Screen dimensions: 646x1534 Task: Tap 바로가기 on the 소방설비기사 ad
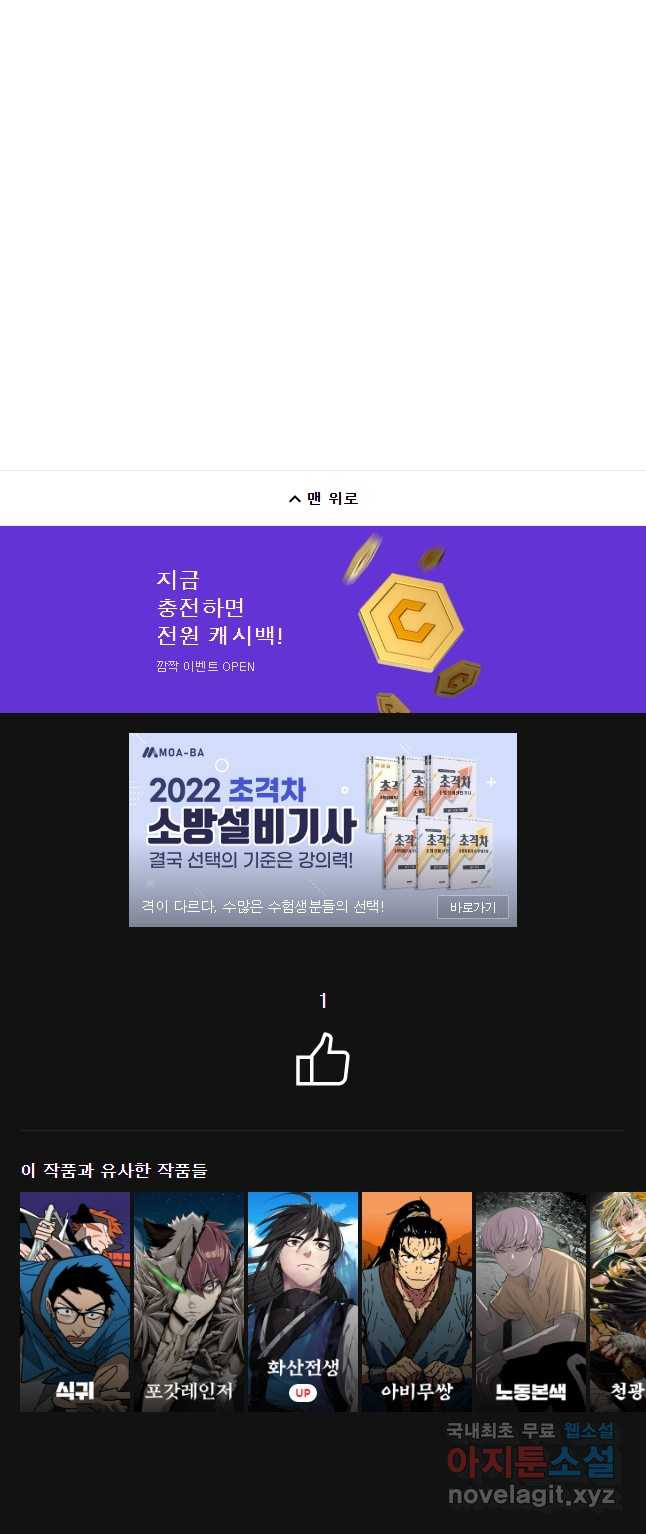coord(472,907)
